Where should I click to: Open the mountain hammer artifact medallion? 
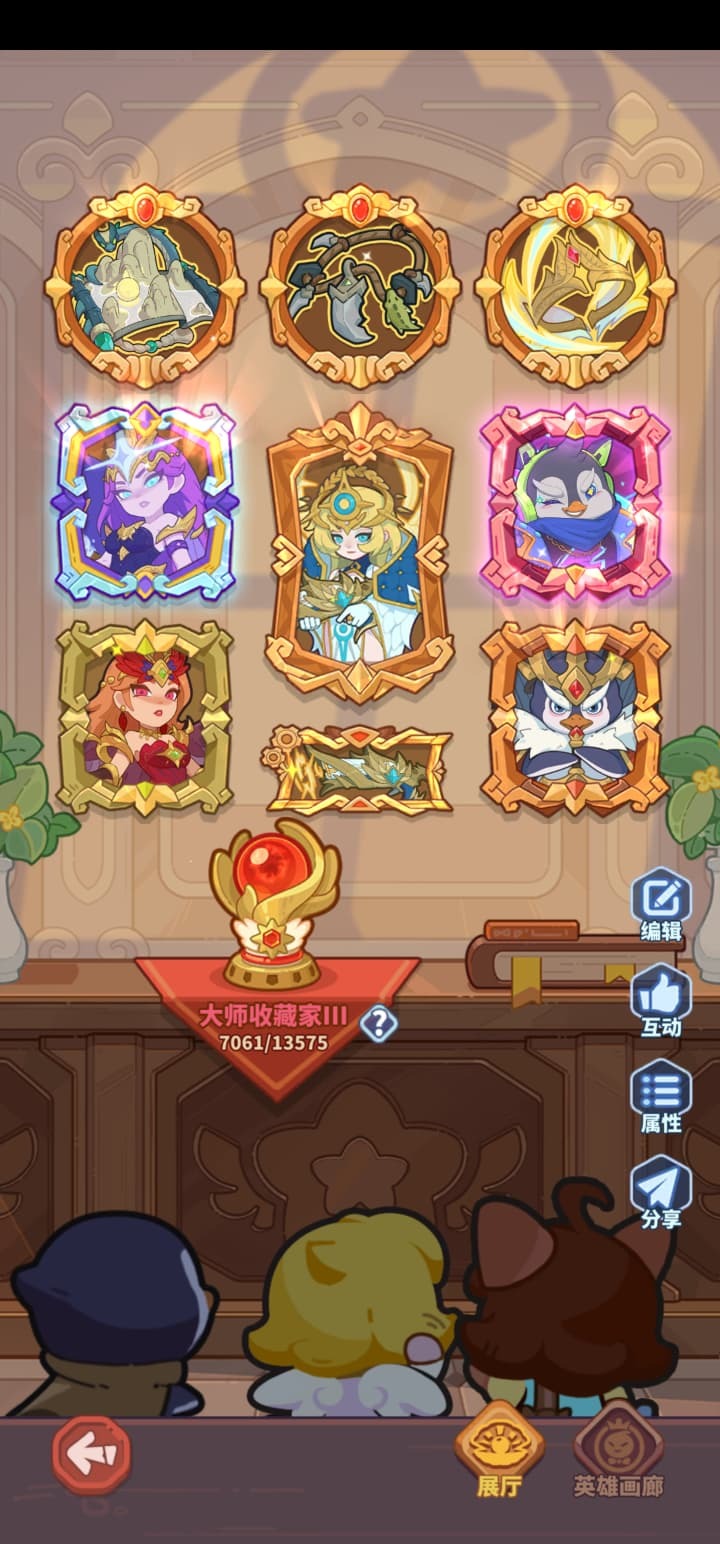click(x=145, y=285)
